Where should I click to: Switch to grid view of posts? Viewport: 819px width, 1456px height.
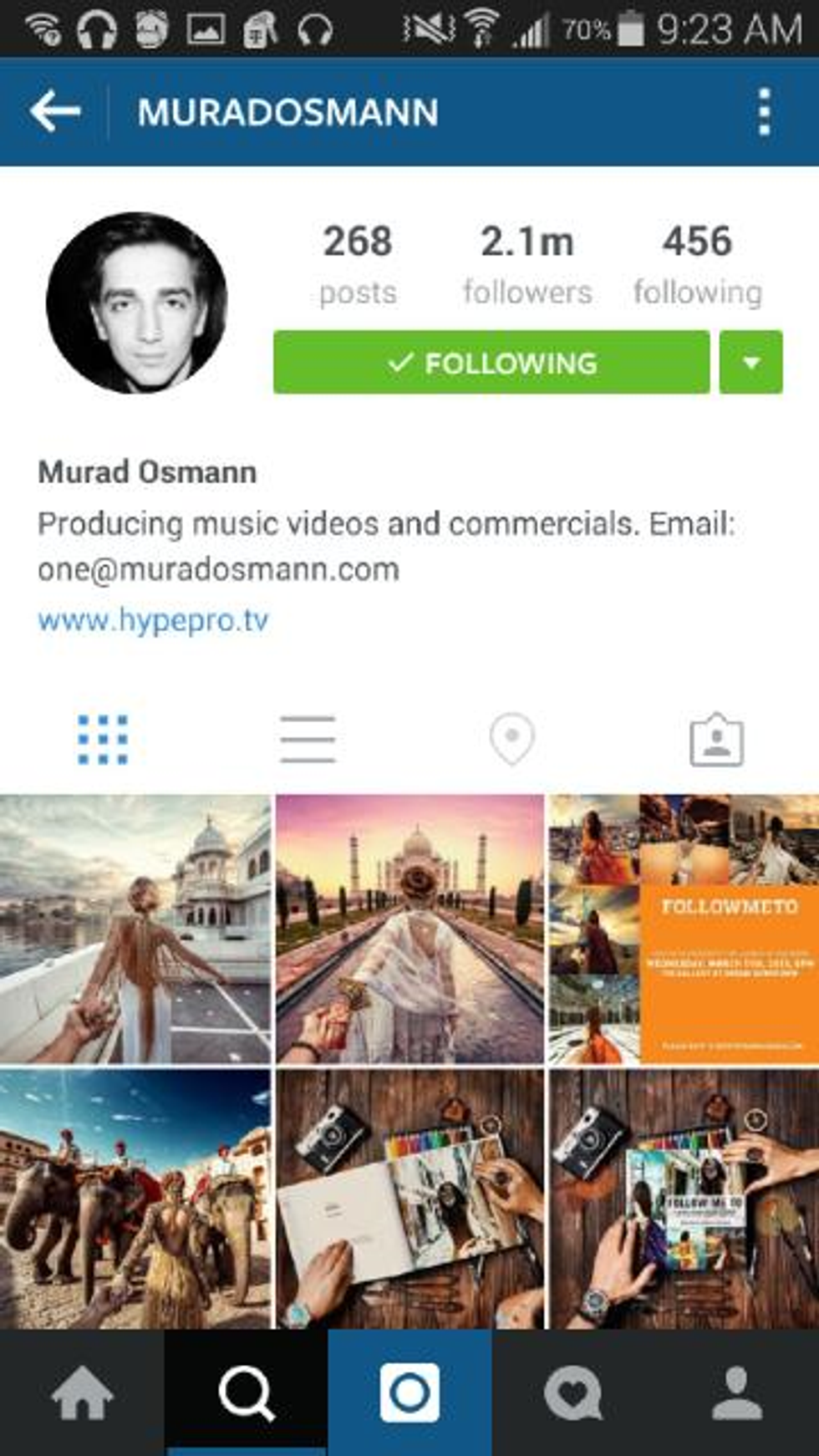103,740
